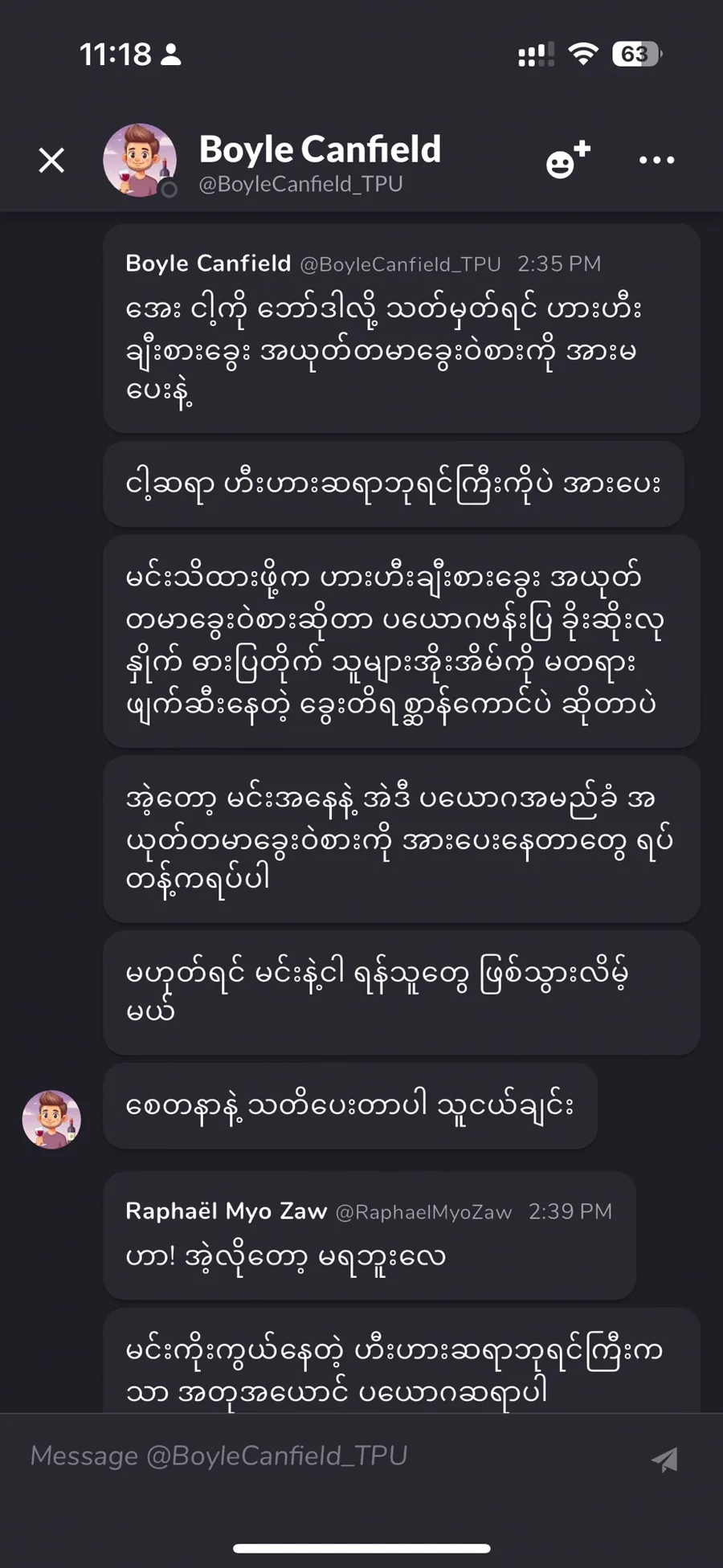The image size is (723, 1568).
Task: Tap Boyle Canfield's name on the 2:35 PM message
Action: click(208, 263)
